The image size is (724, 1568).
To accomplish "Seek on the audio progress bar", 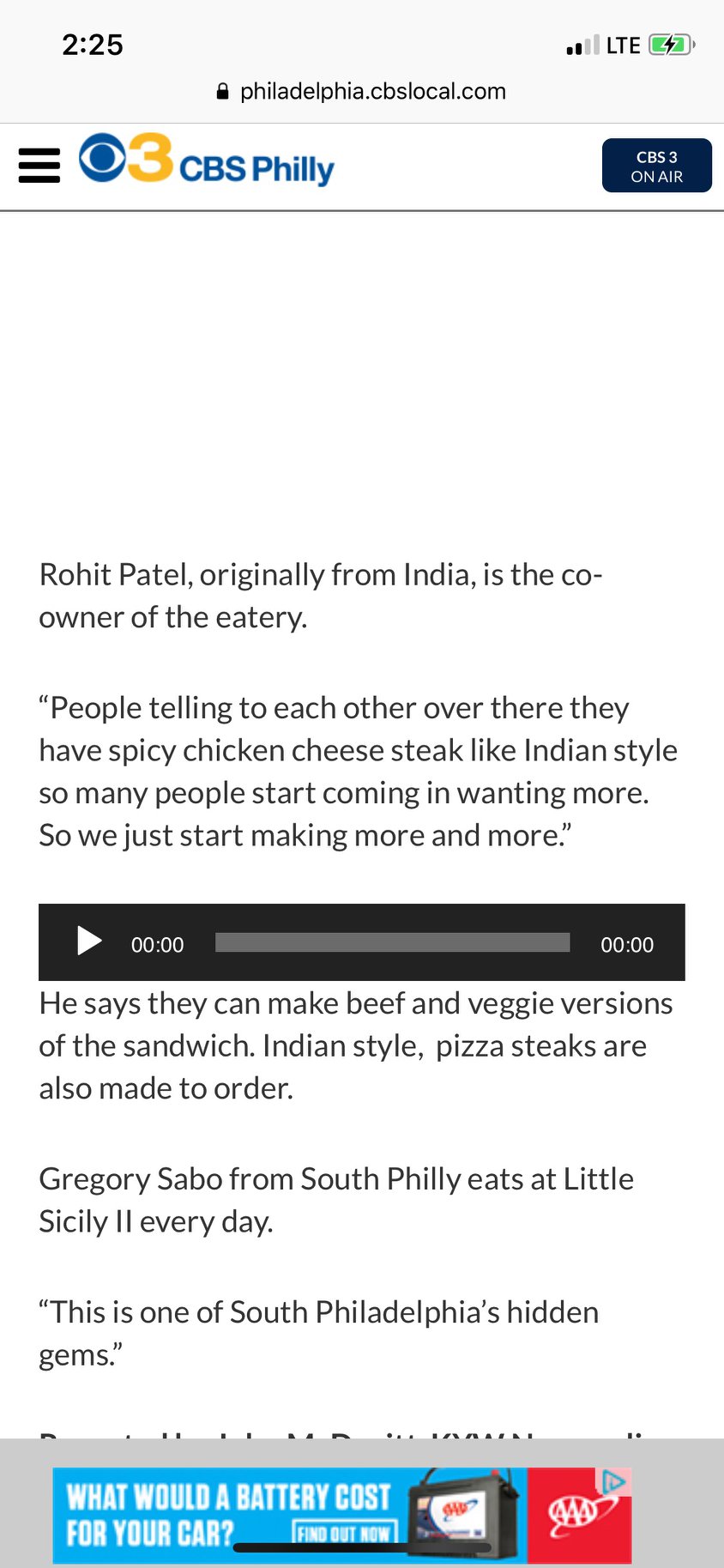I will [392, 942].
